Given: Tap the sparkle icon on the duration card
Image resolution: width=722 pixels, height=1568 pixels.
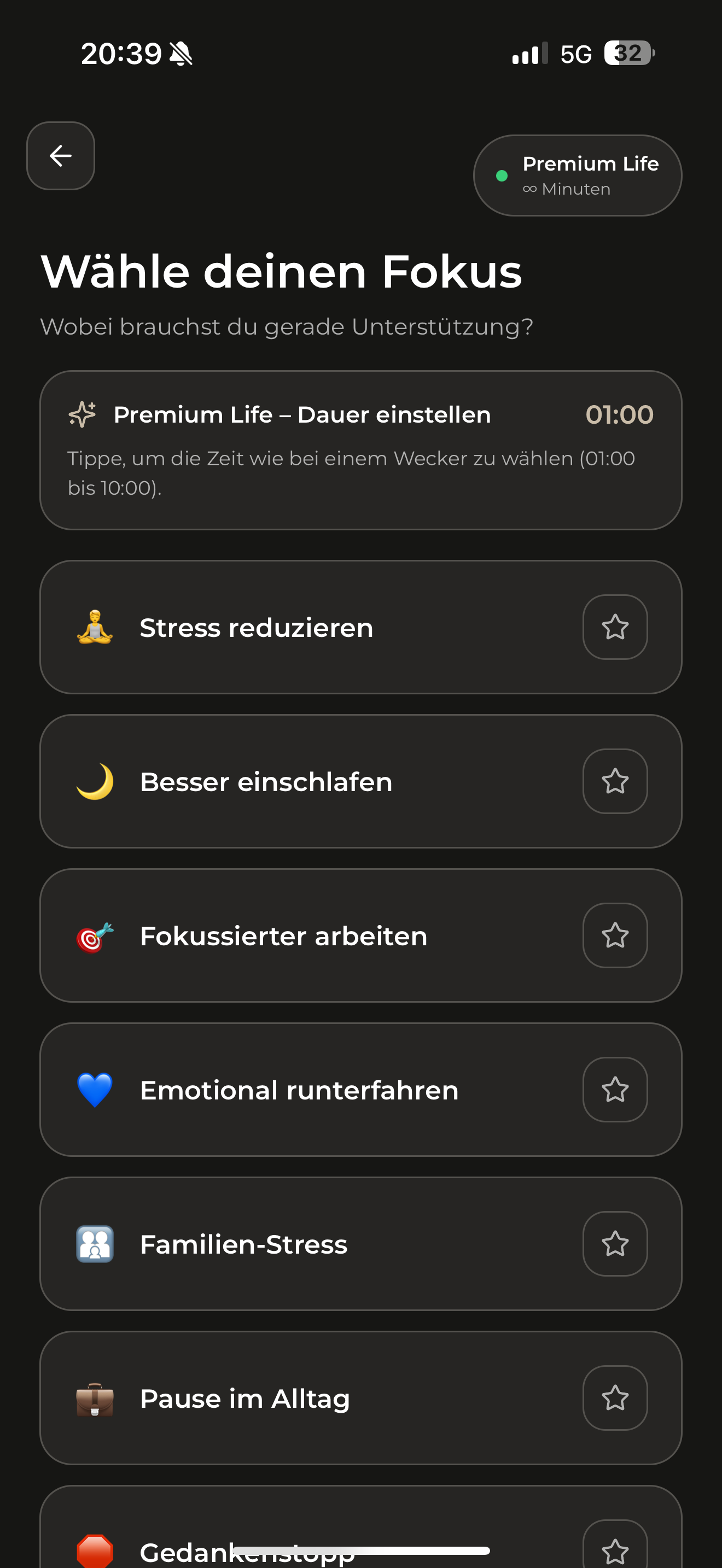Looking at the screenshot, I should 81,414.
